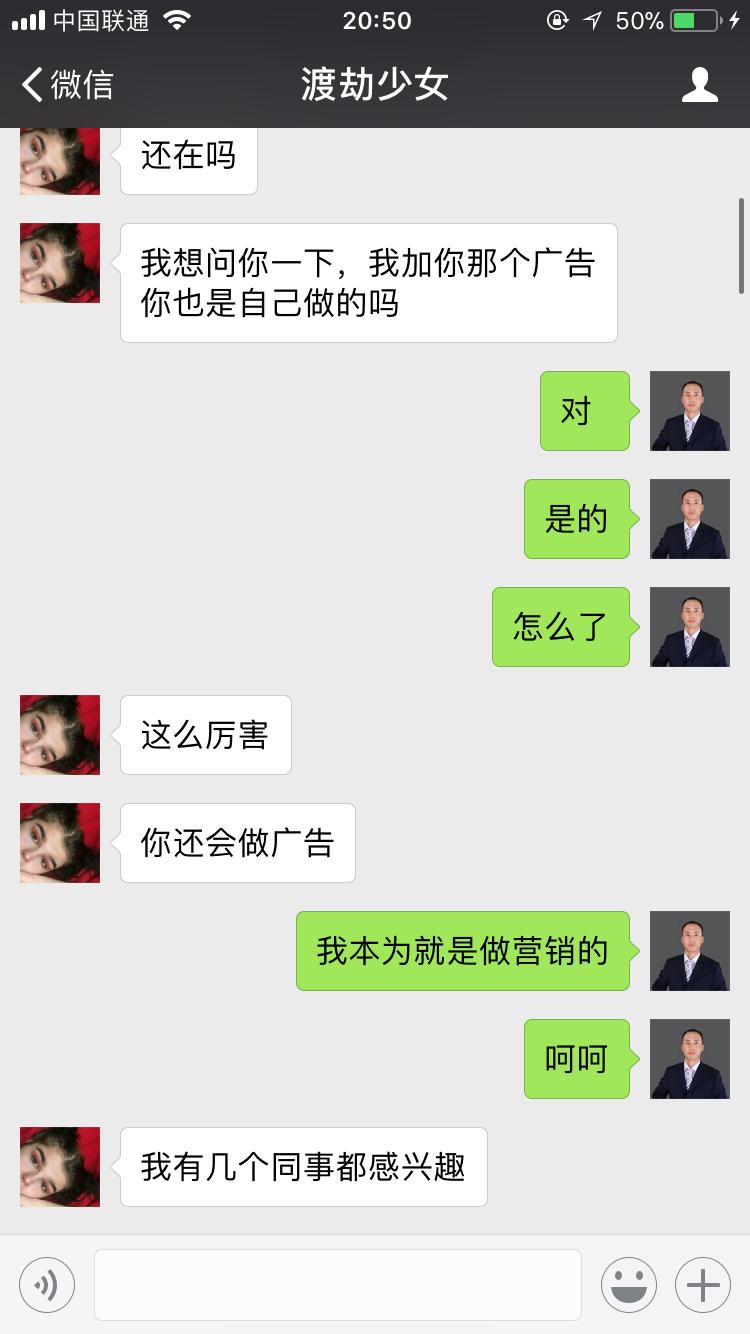Tap the clock showing 20:50
Image resolution: width=750 pixels, height=1334 pixels.
377,20
